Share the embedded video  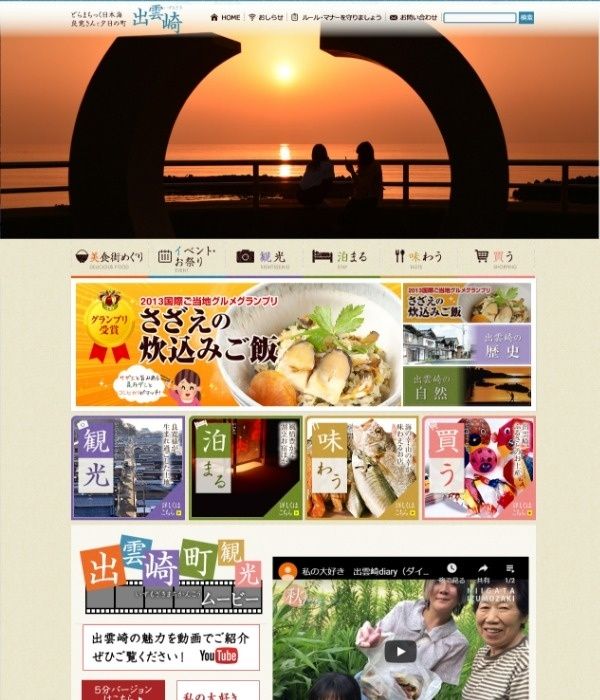pyautogui.click(x=482, y=571)
